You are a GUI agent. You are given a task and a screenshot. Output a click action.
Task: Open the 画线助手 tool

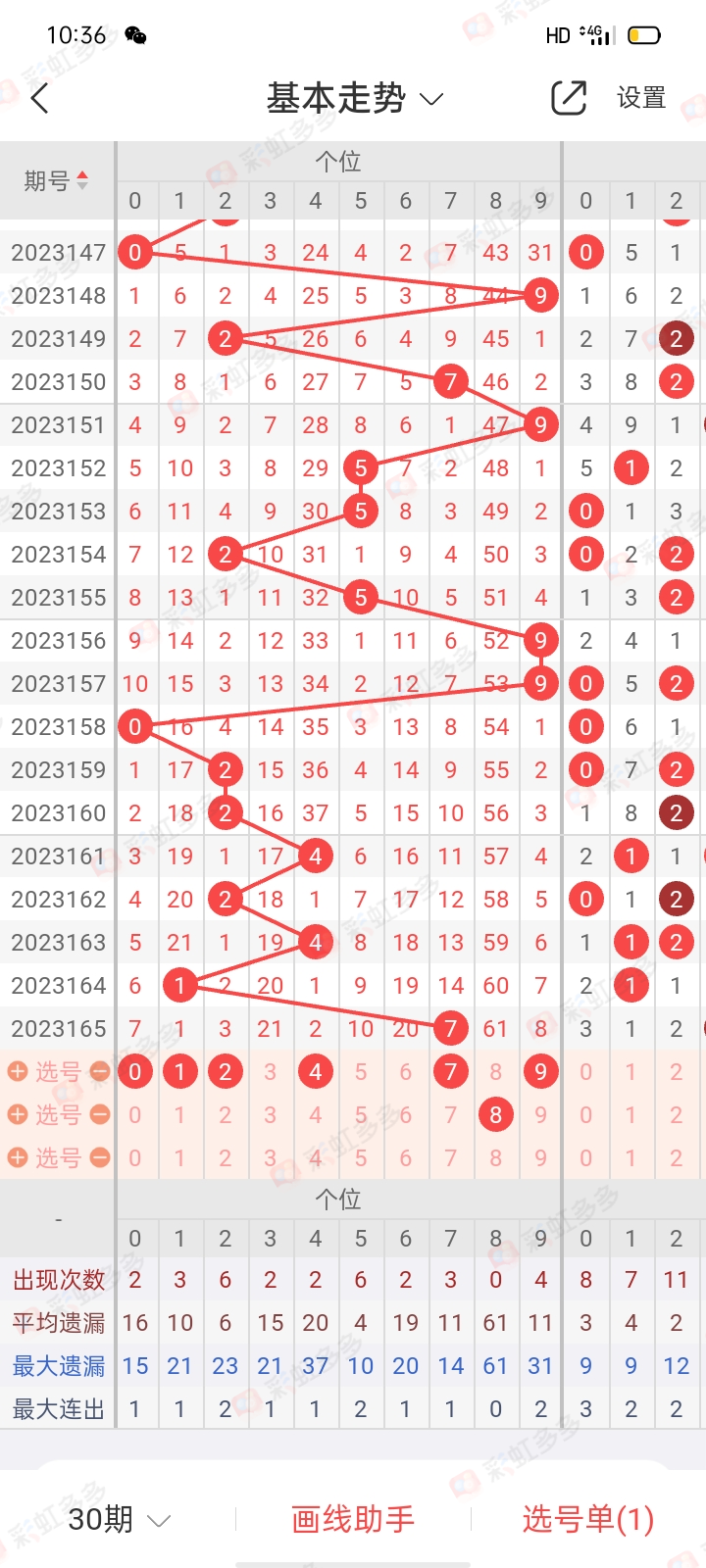tap(353, 1519)
